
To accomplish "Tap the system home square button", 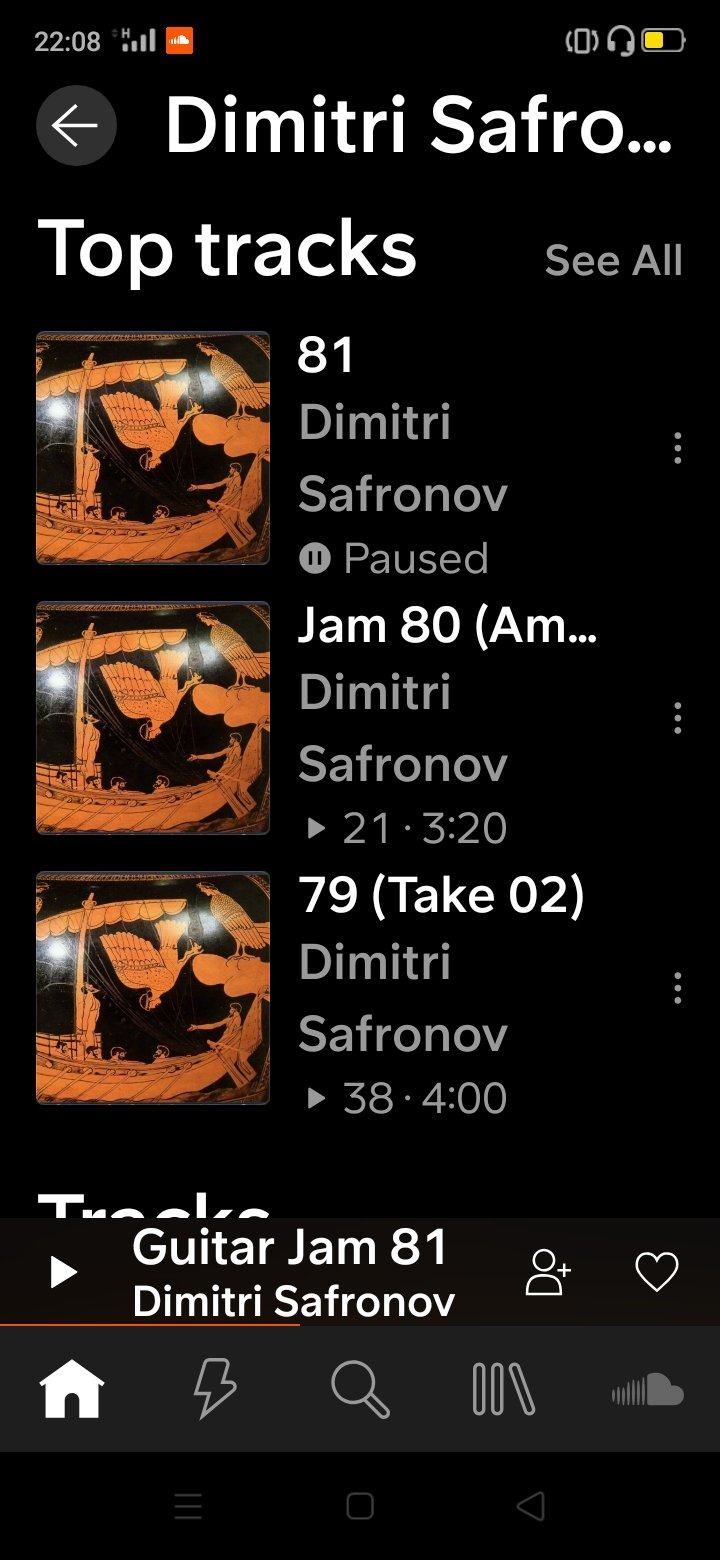I will (x=360, y=1506).
